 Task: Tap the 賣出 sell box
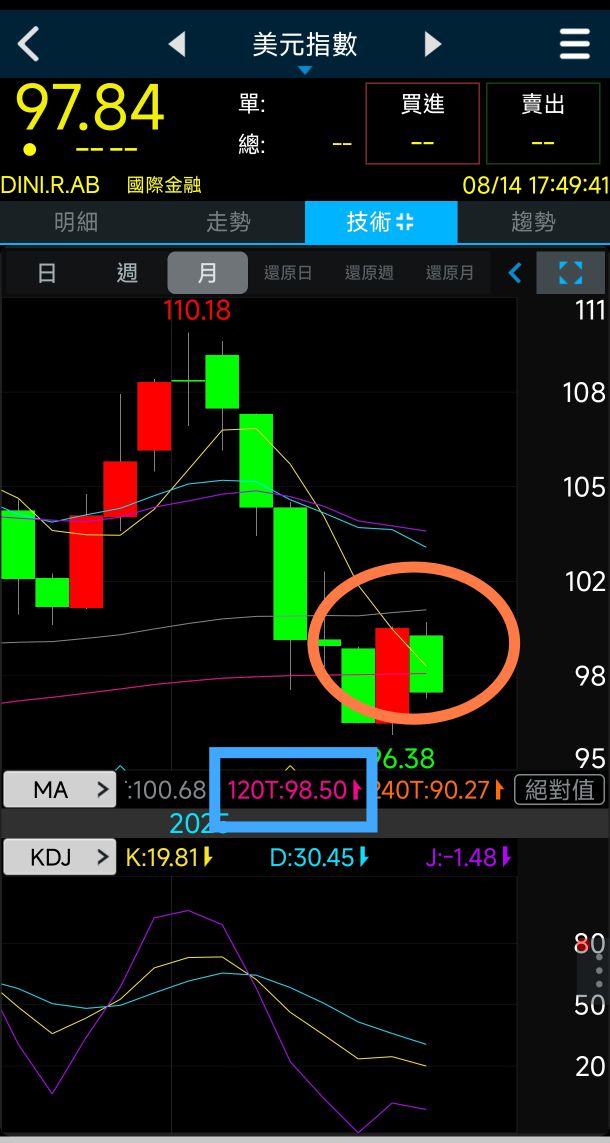(x=543, y=123)
